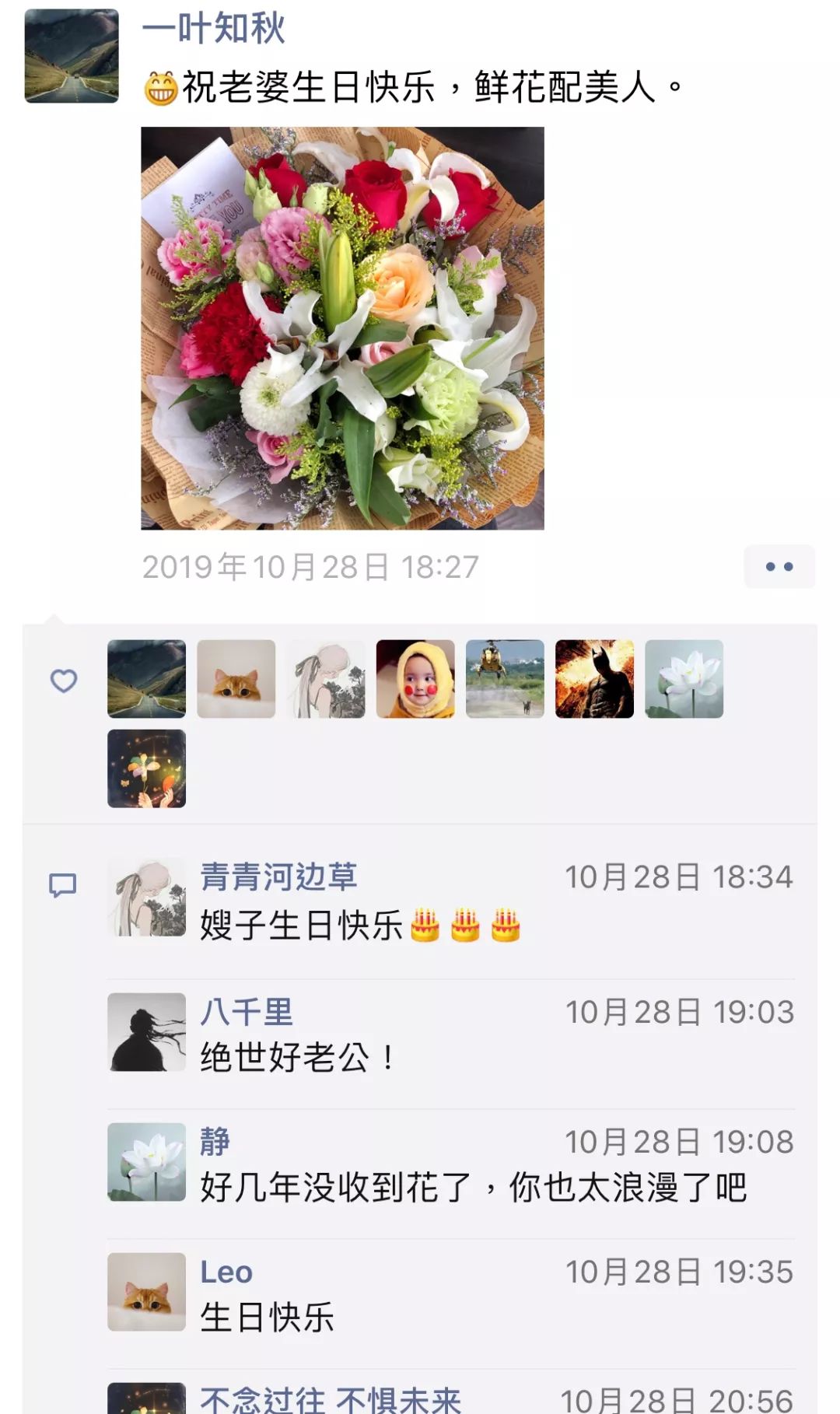Open the two-dot like/comment menu

(x=779, y=567)
